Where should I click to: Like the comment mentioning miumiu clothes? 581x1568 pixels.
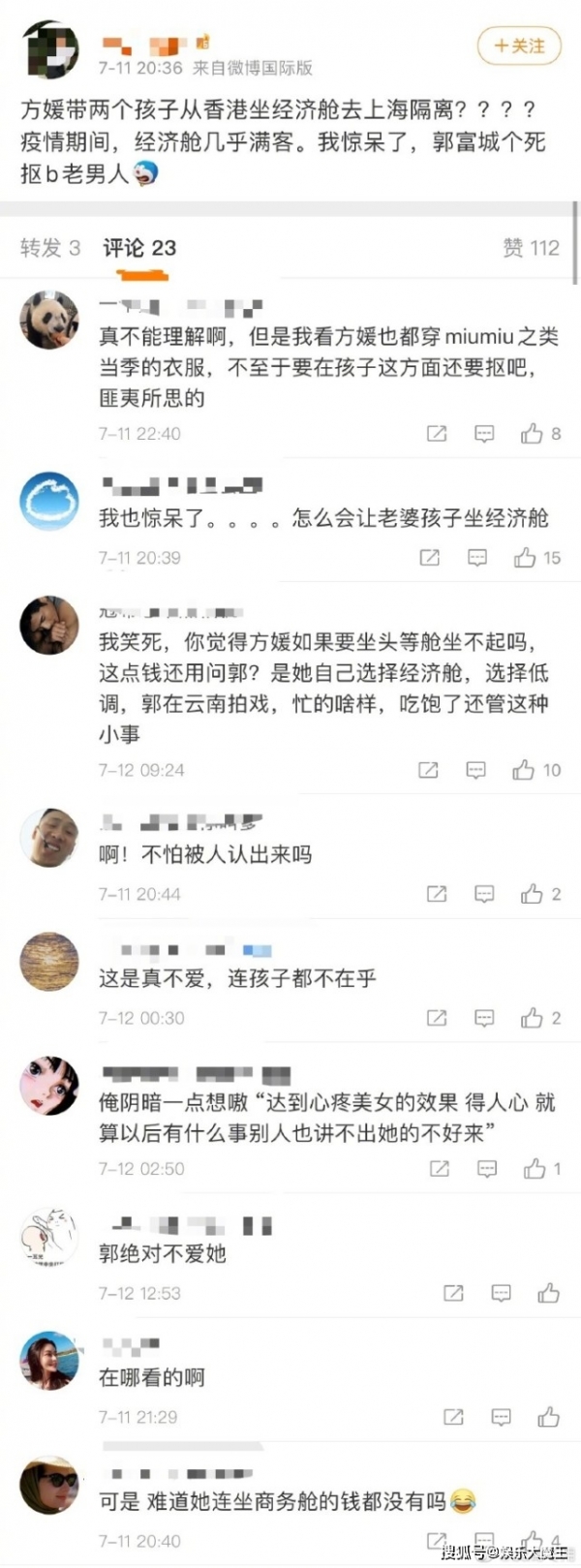click(x=533, y=433)
